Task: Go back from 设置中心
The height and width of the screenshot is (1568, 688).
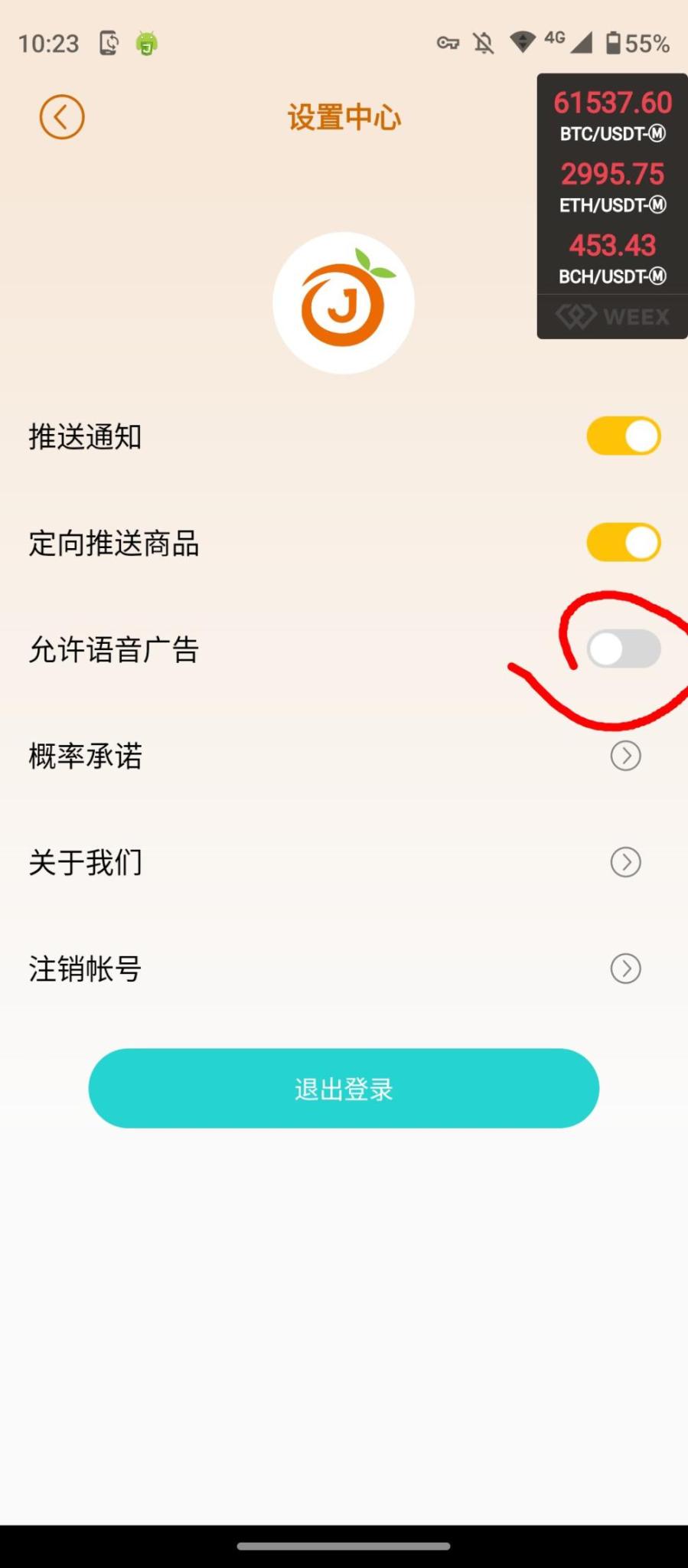Action: point(61,117)
